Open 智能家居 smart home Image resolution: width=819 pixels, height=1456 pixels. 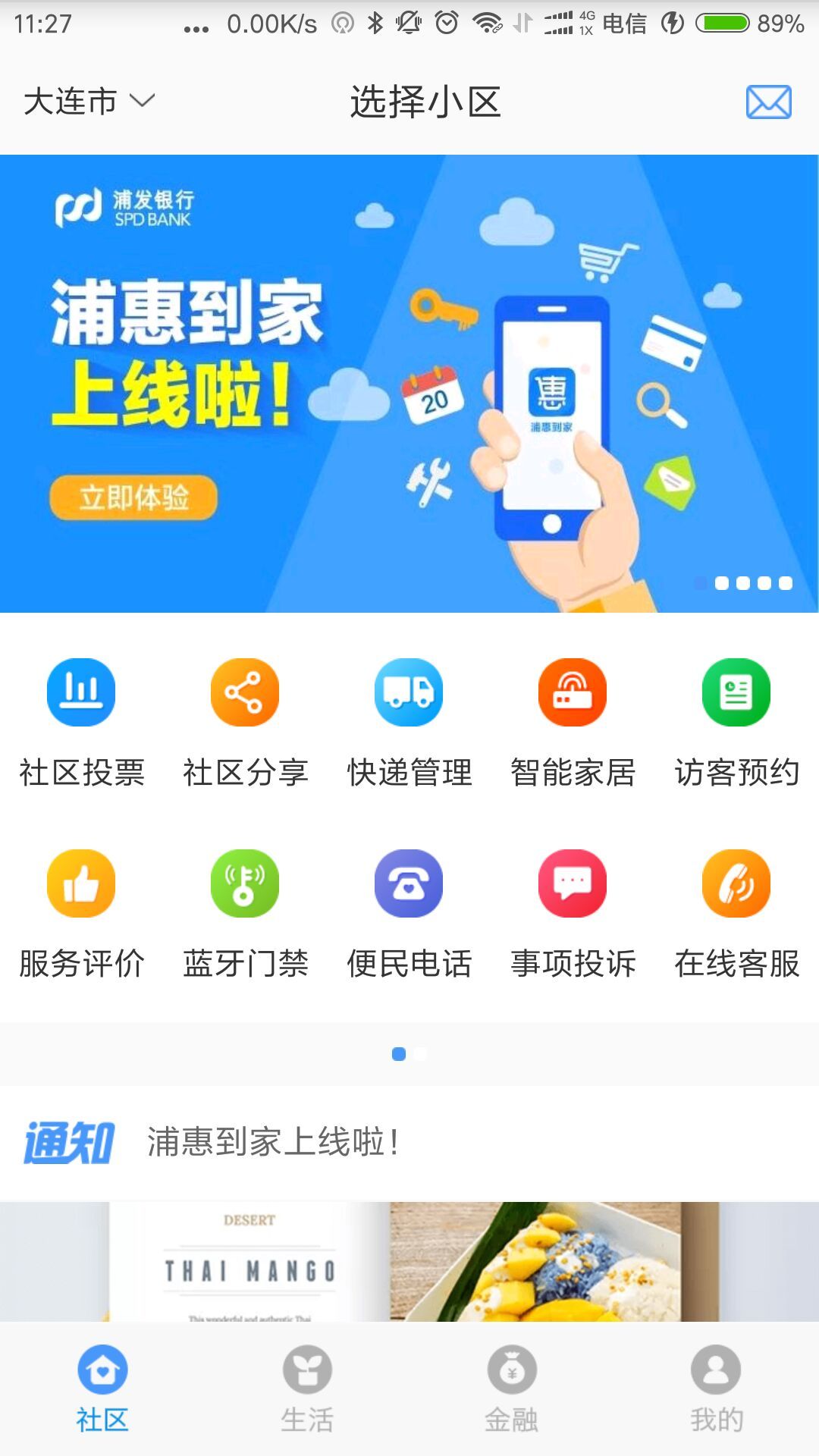click(x=573, y=720)
